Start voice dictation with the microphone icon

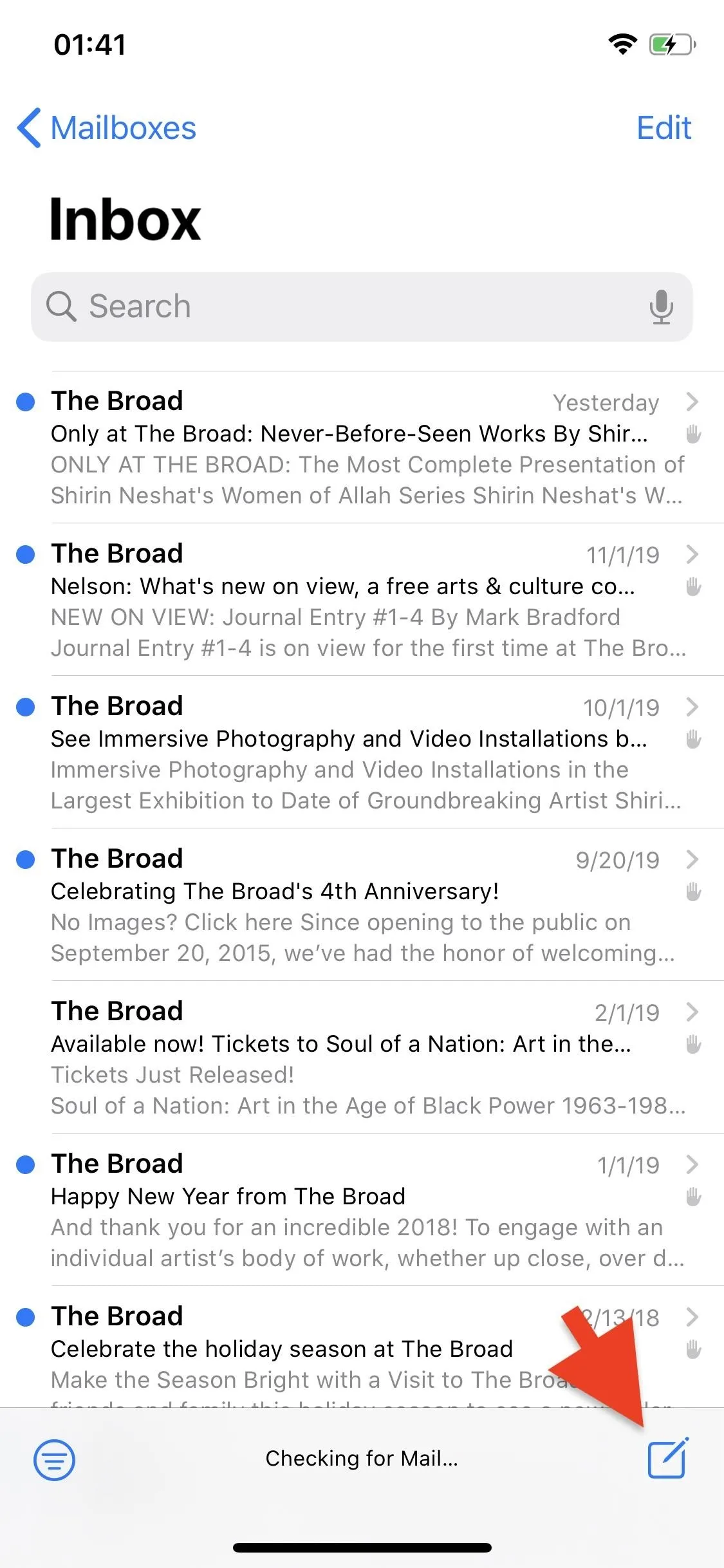[x=661, y=306]
